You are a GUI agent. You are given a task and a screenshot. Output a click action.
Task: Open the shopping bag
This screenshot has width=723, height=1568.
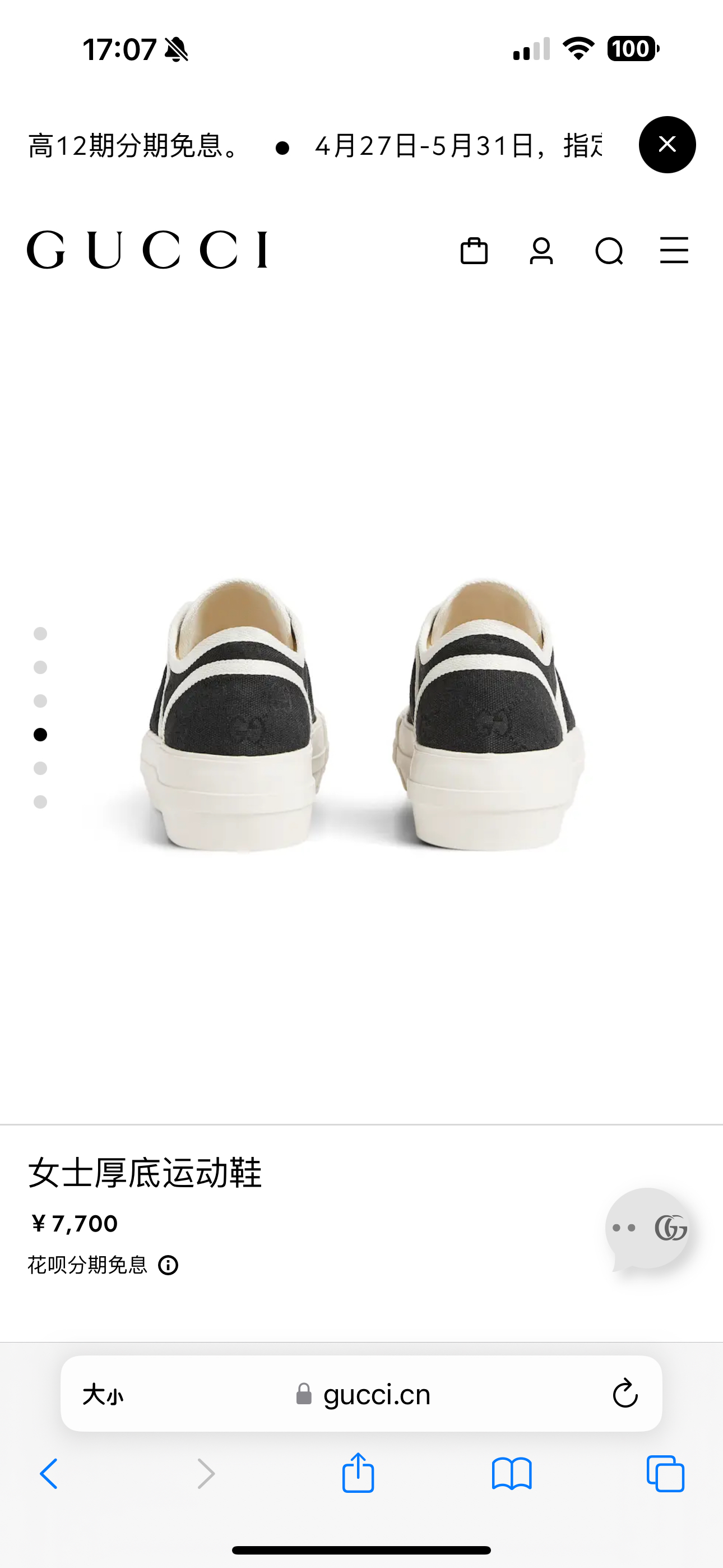click(x=474, y=251)
